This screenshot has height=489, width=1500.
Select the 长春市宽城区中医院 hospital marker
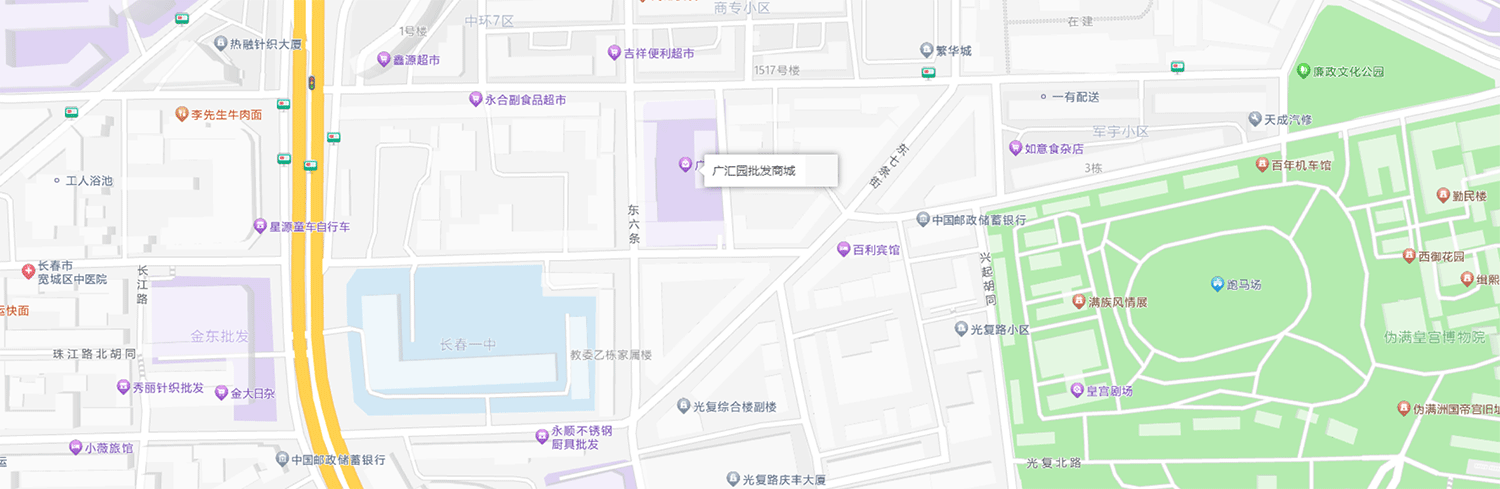point(29,272)
